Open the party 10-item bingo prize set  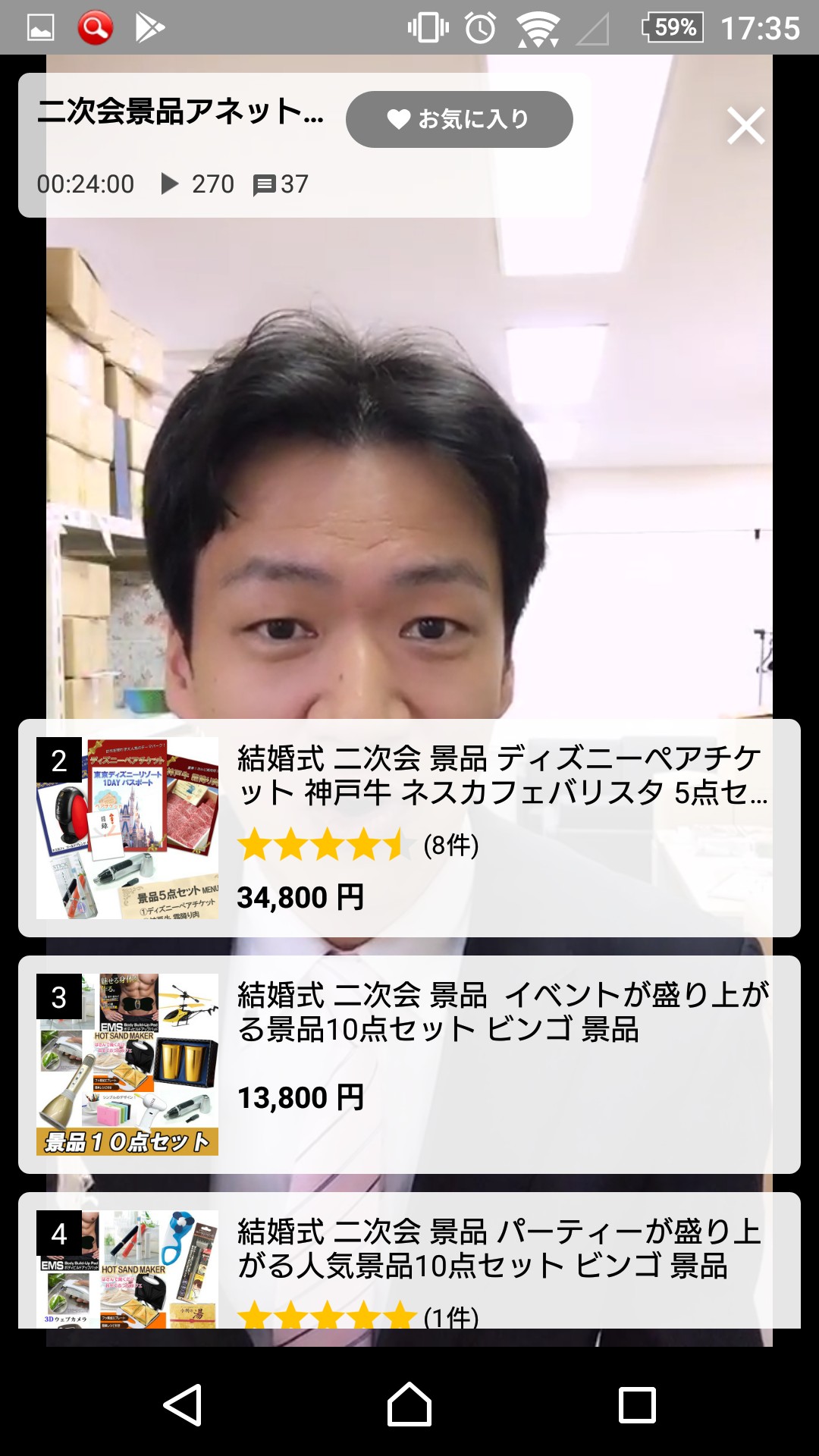[x=409, y=1260]
